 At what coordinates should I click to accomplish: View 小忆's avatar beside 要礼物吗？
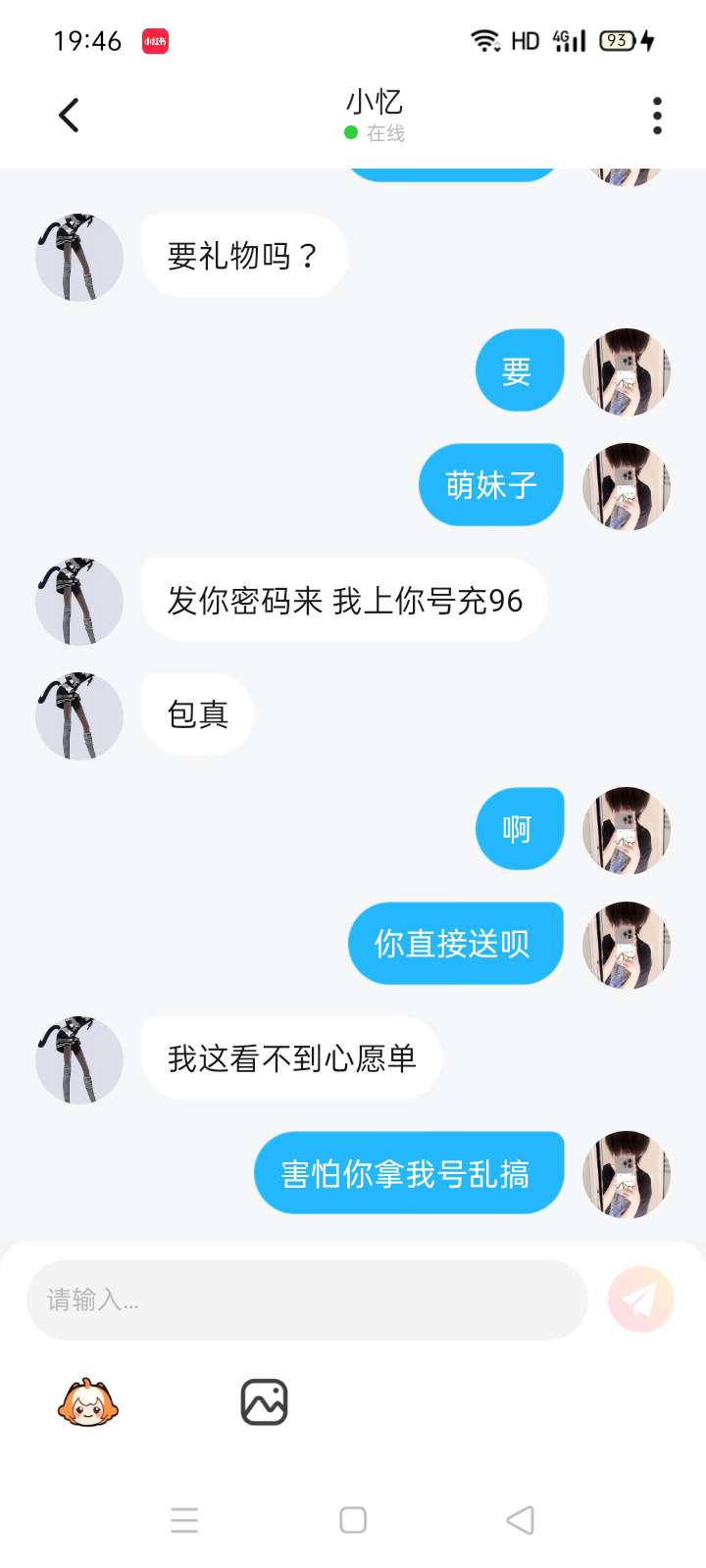79,257
